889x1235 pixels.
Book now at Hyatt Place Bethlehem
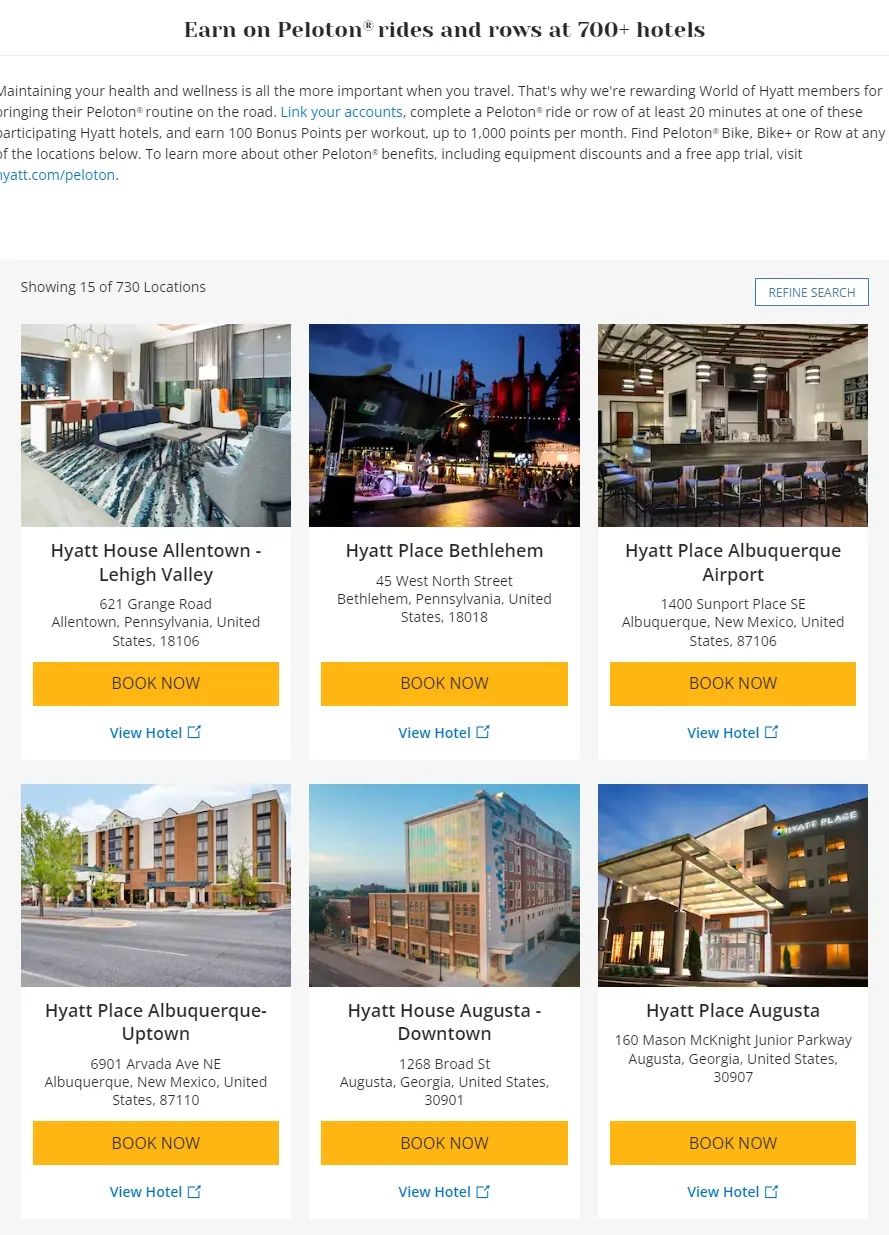pyautogui.click(x=444, y=684)
